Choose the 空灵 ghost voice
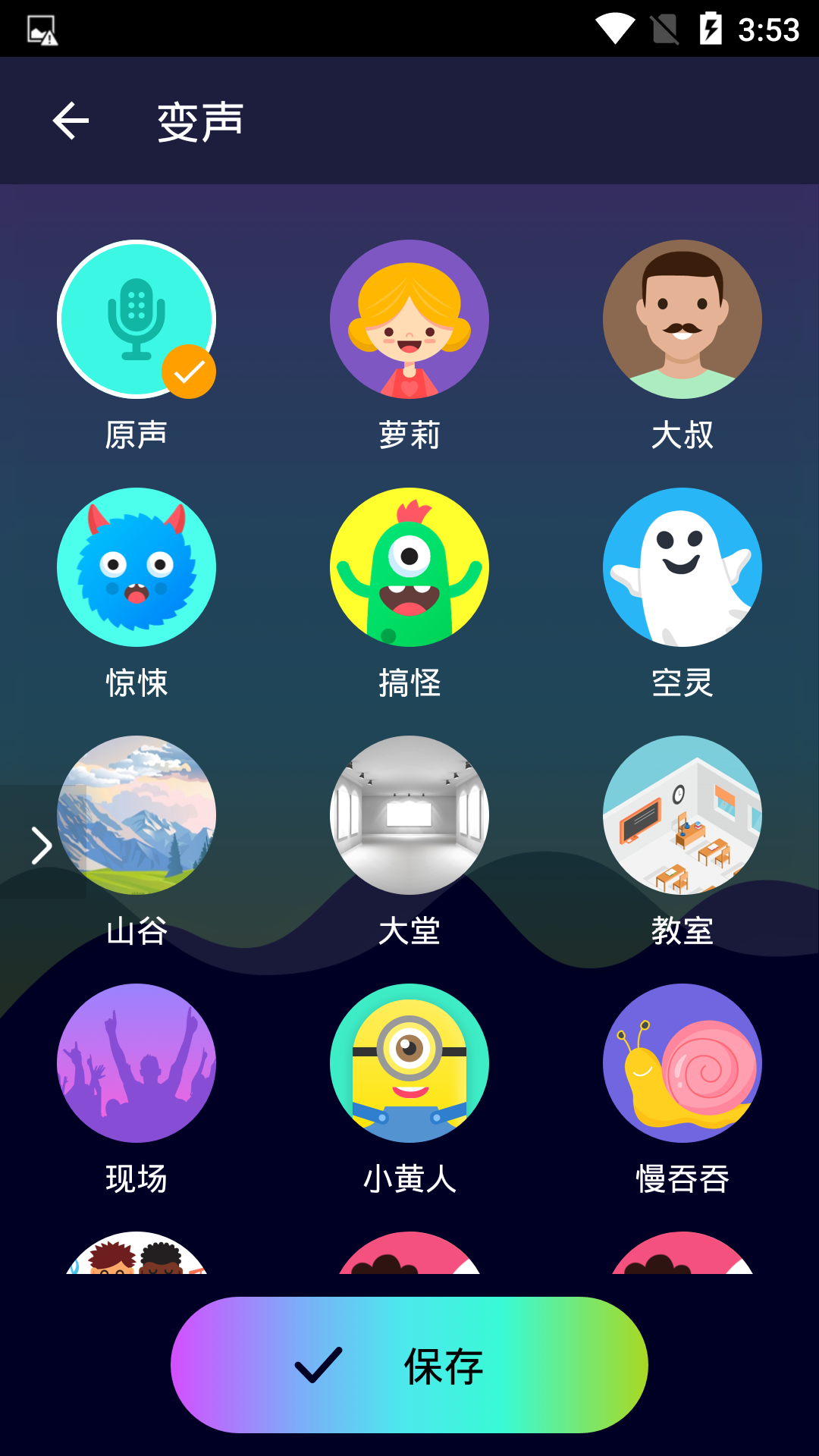Screen dimensions: 819x1456 (682, 567)
